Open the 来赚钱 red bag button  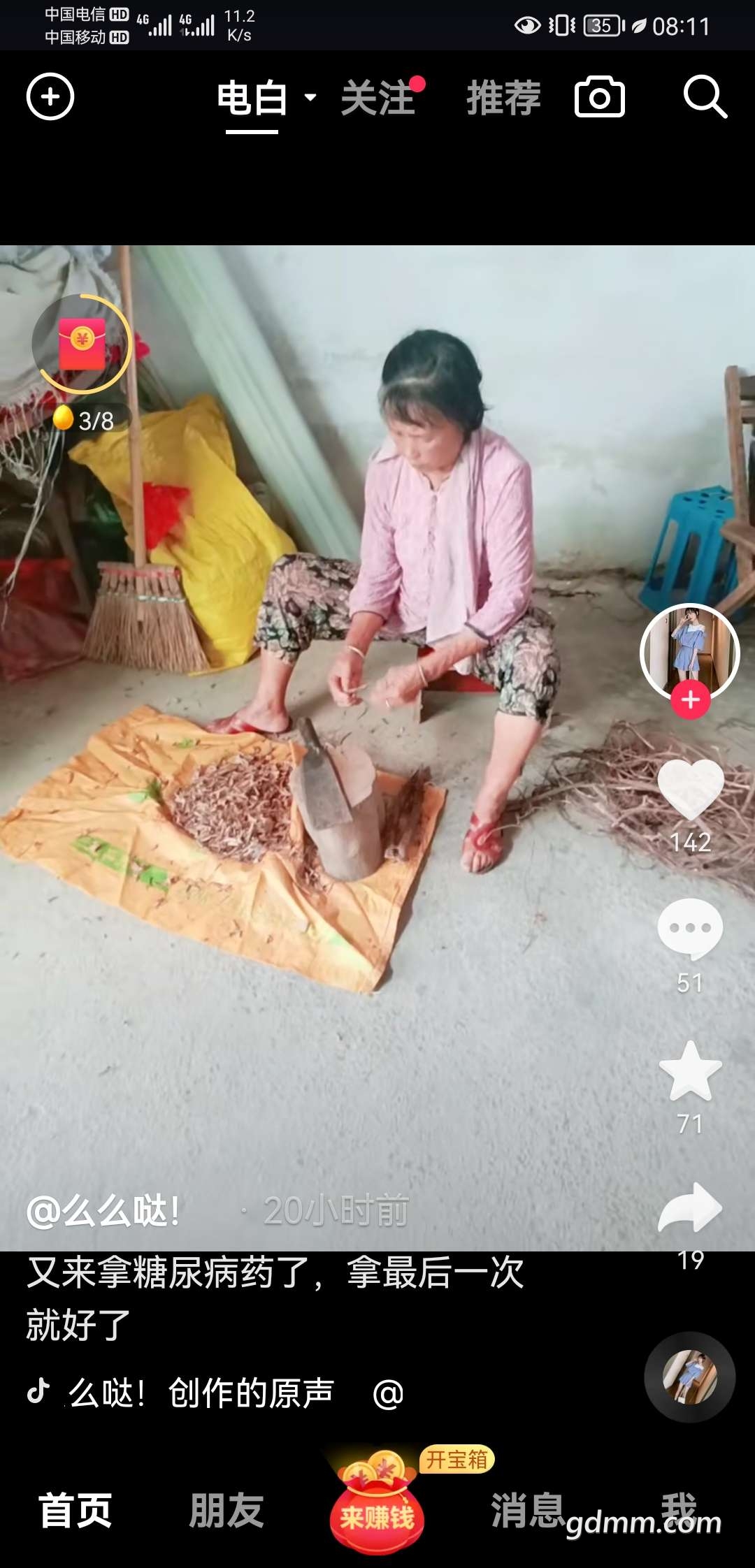tap(377, 1509)
